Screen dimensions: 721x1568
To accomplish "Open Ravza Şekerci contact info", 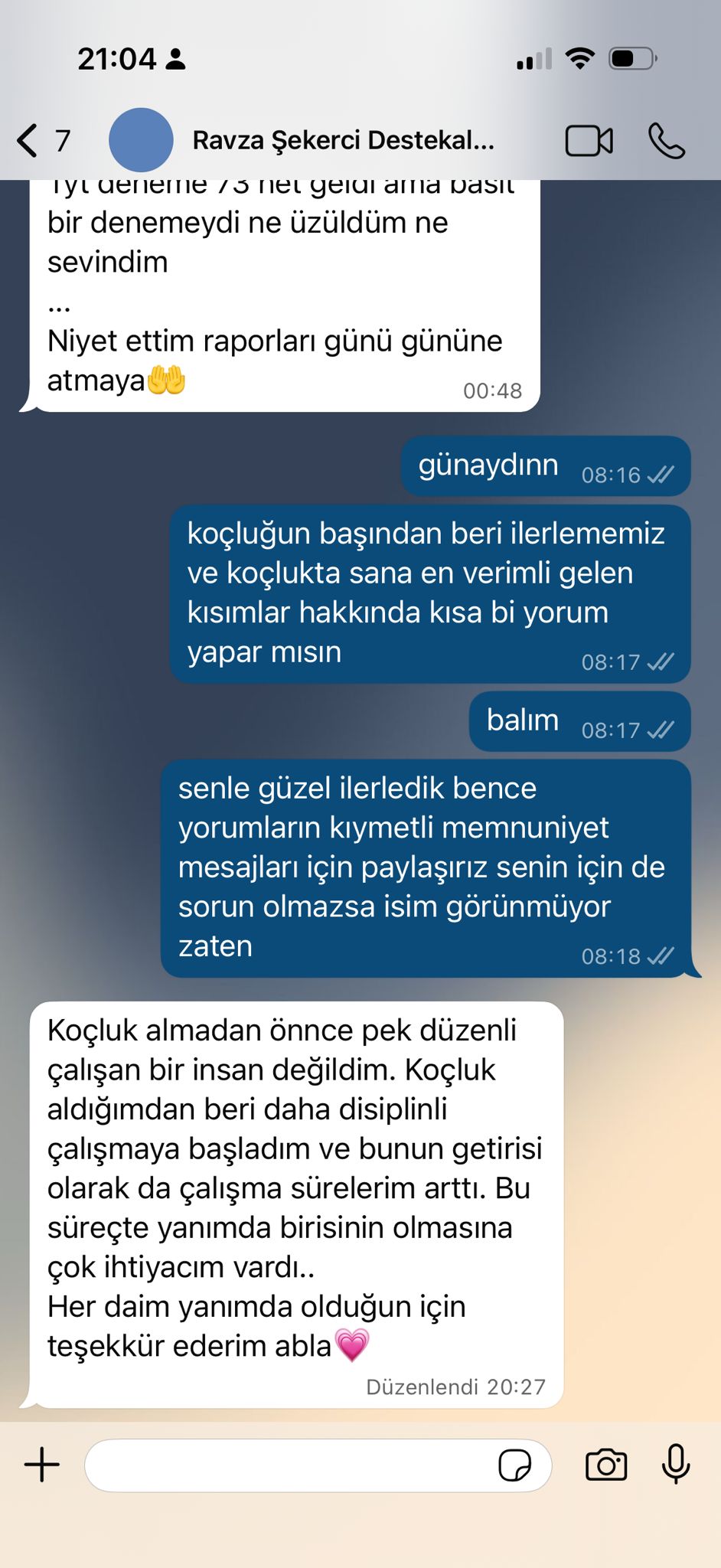I will [343, 141].
